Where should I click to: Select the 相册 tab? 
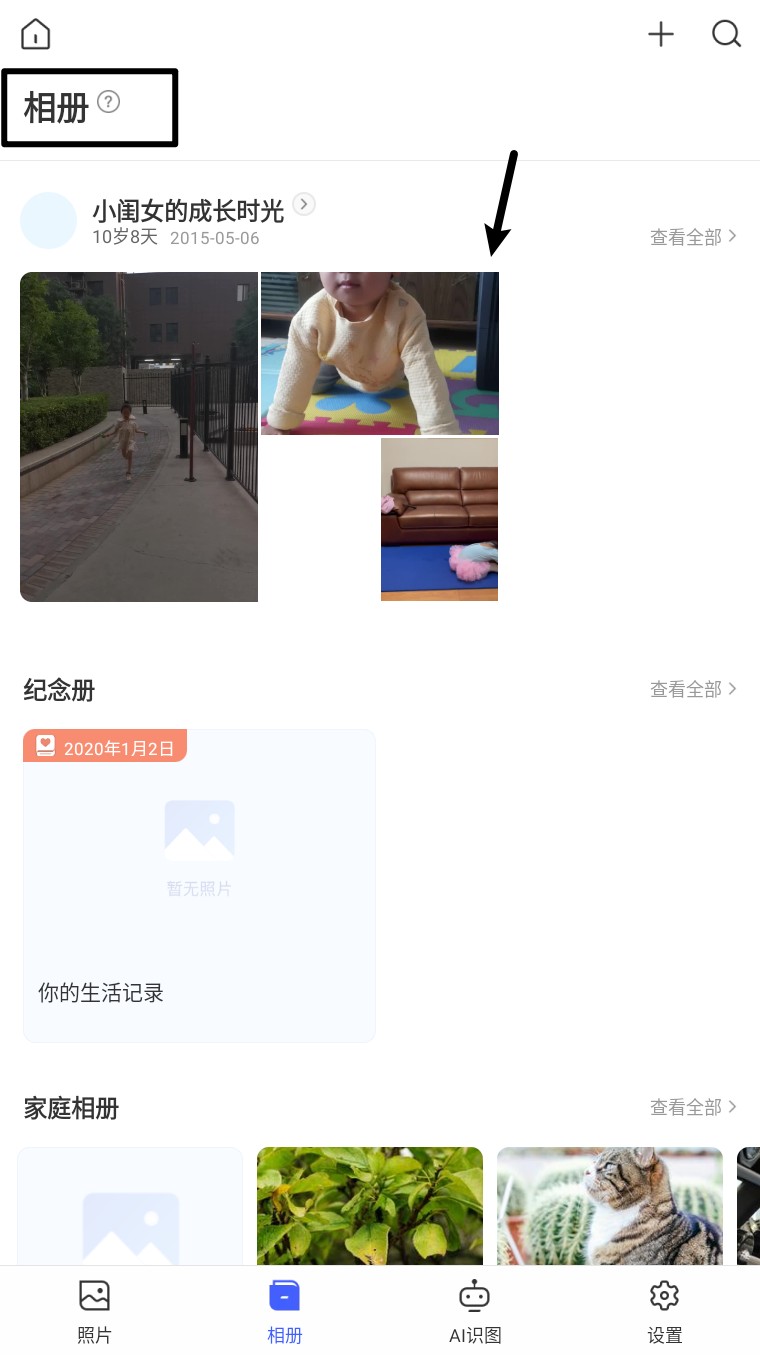click(x=284, y=1311)
